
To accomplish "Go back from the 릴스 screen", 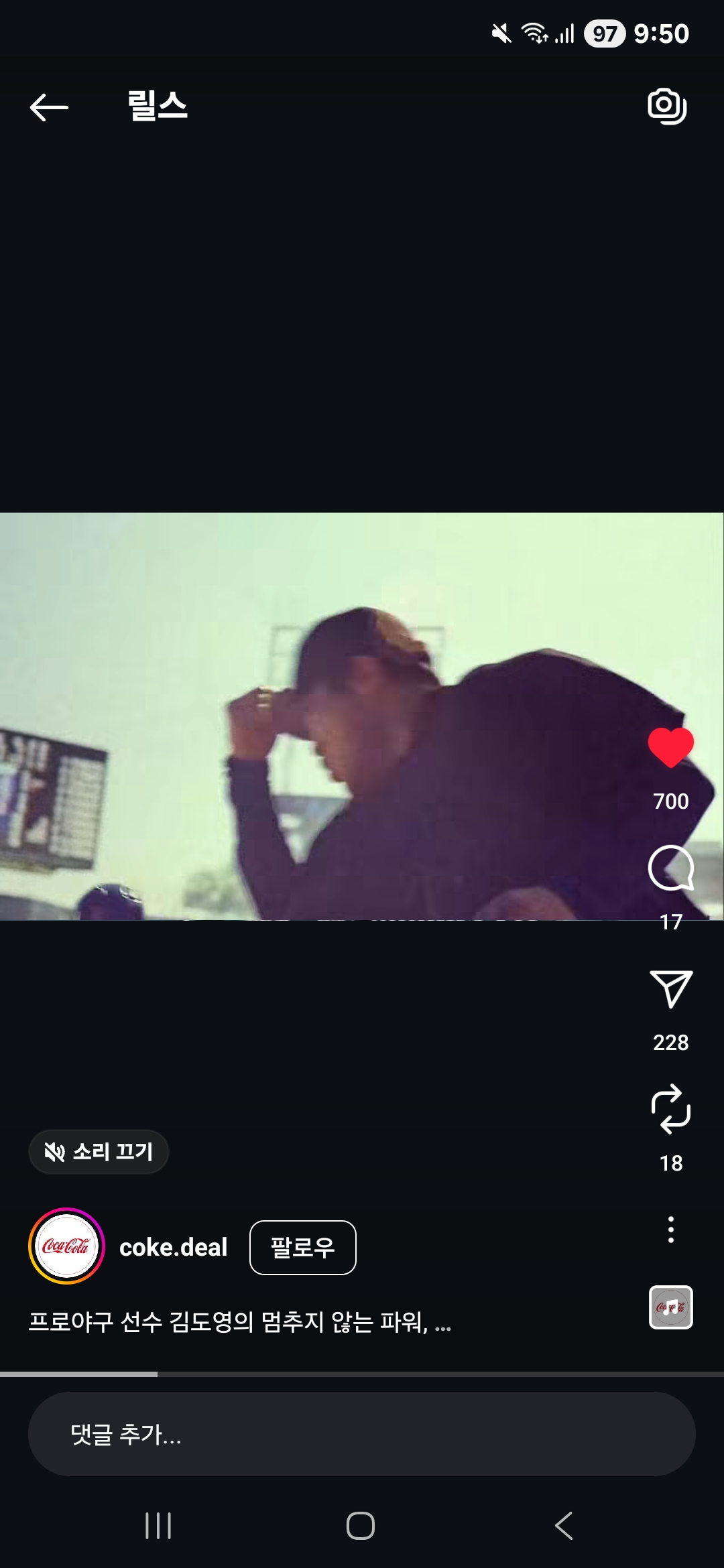I will coord(49,107).
